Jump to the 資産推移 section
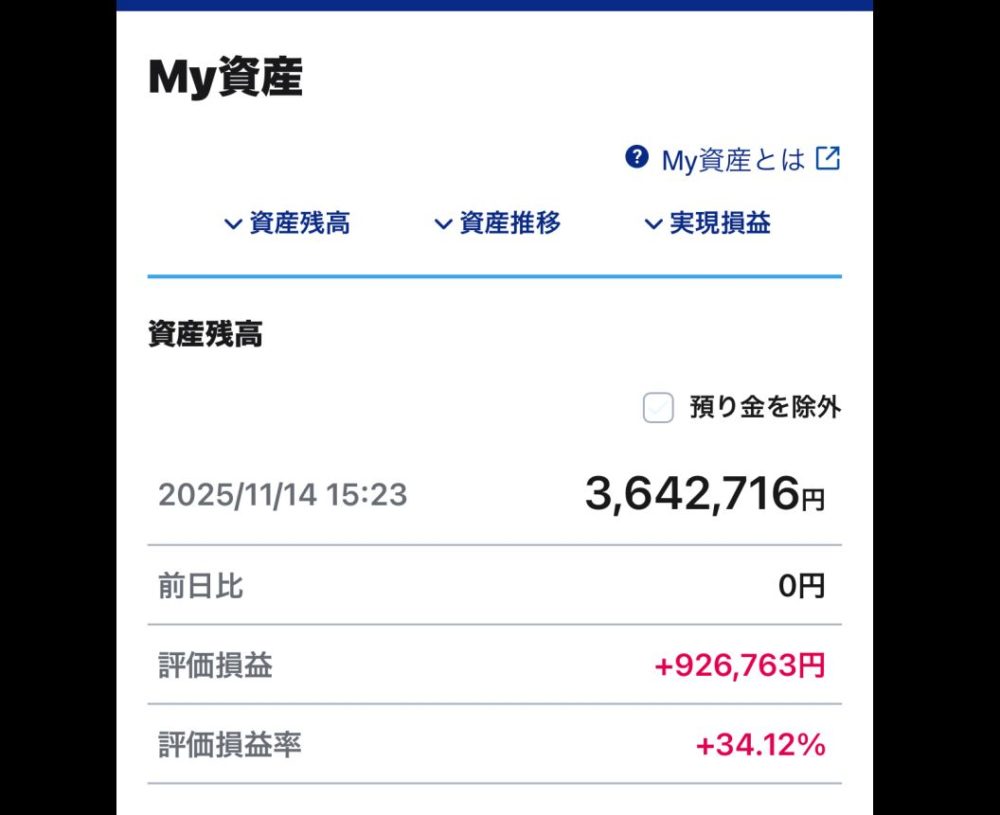 click(498, 223)
